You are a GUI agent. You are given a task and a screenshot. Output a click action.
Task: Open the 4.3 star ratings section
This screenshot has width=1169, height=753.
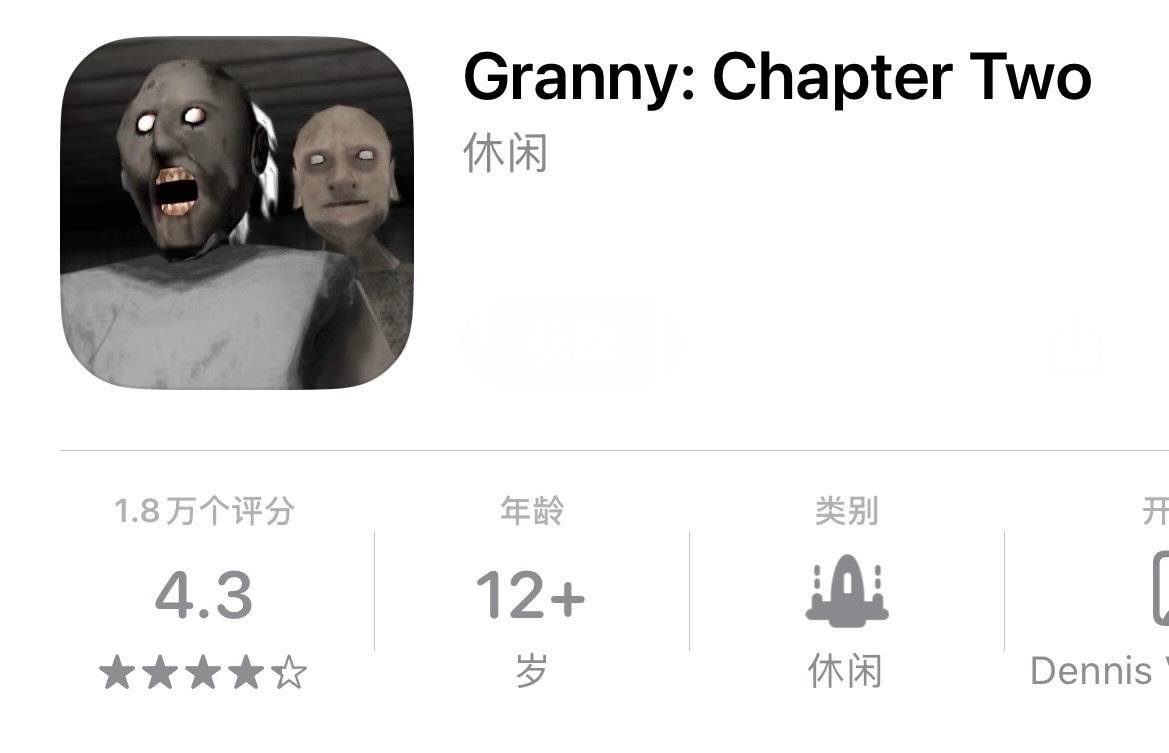204,597
